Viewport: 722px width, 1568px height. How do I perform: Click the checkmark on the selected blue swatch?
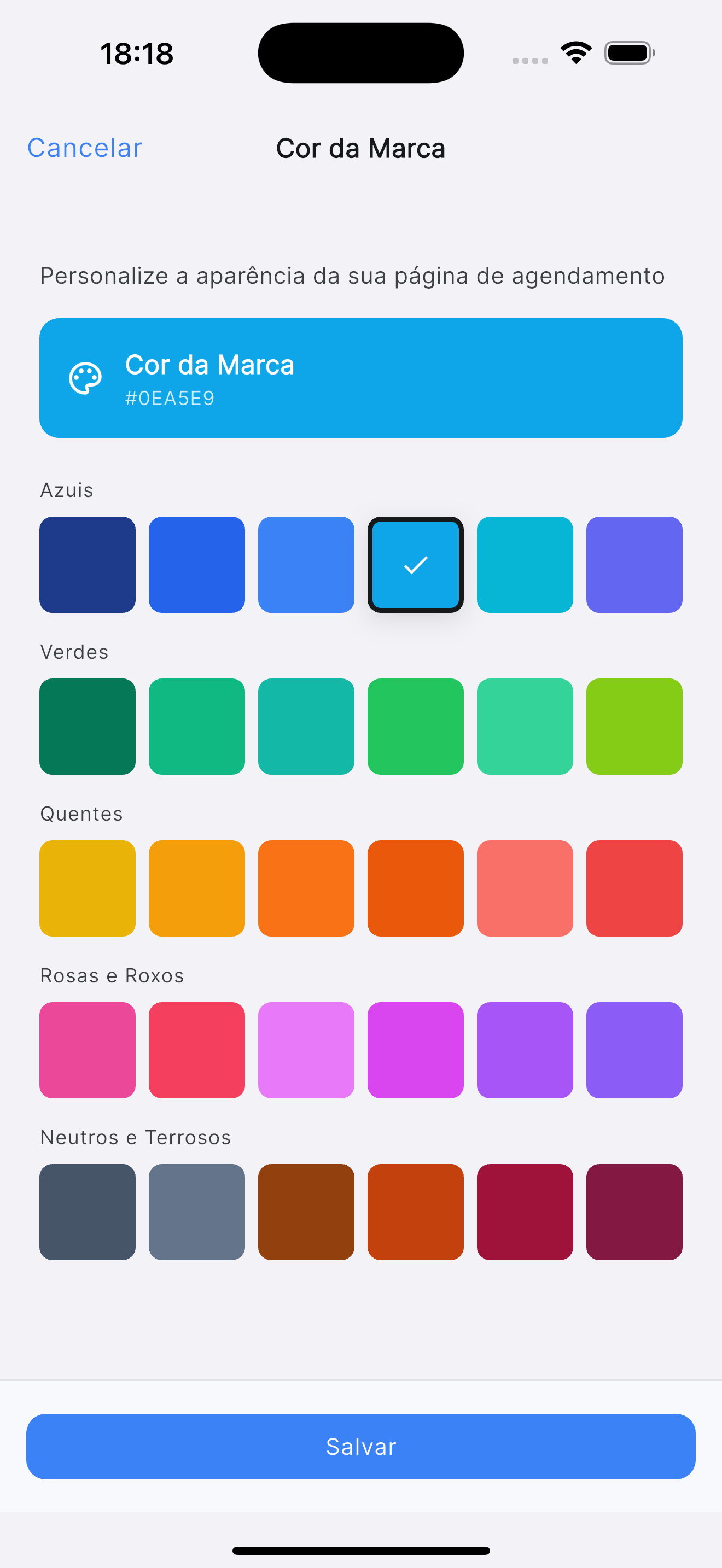[415, 565]
